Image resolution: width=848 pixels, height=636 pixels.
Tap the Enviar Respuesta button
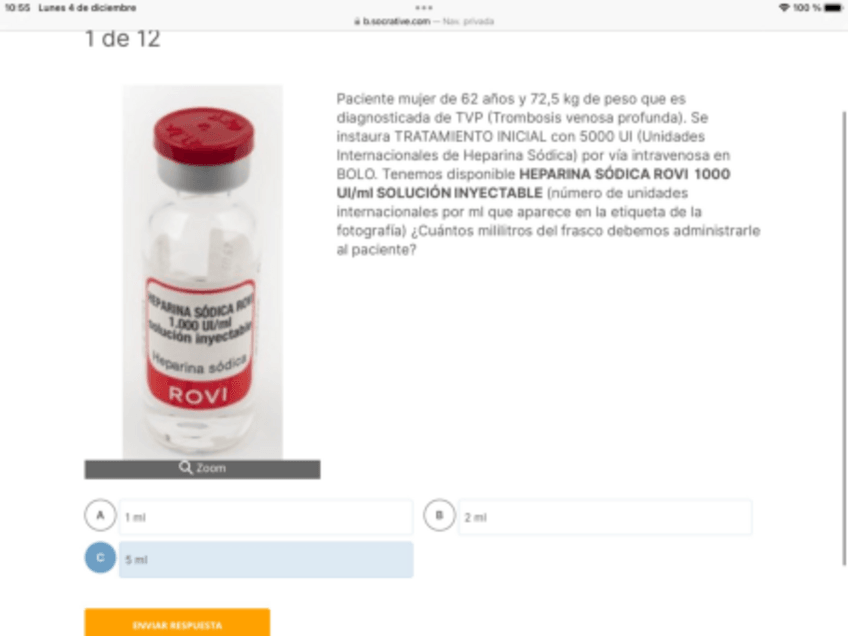coord(177,624)
